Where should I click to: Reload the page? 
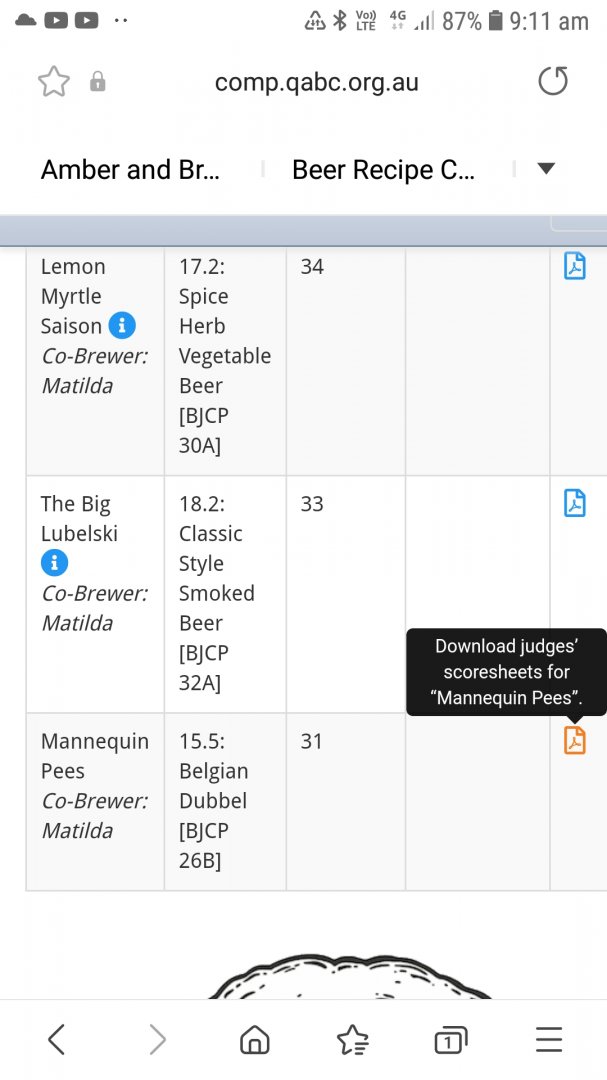553,81
